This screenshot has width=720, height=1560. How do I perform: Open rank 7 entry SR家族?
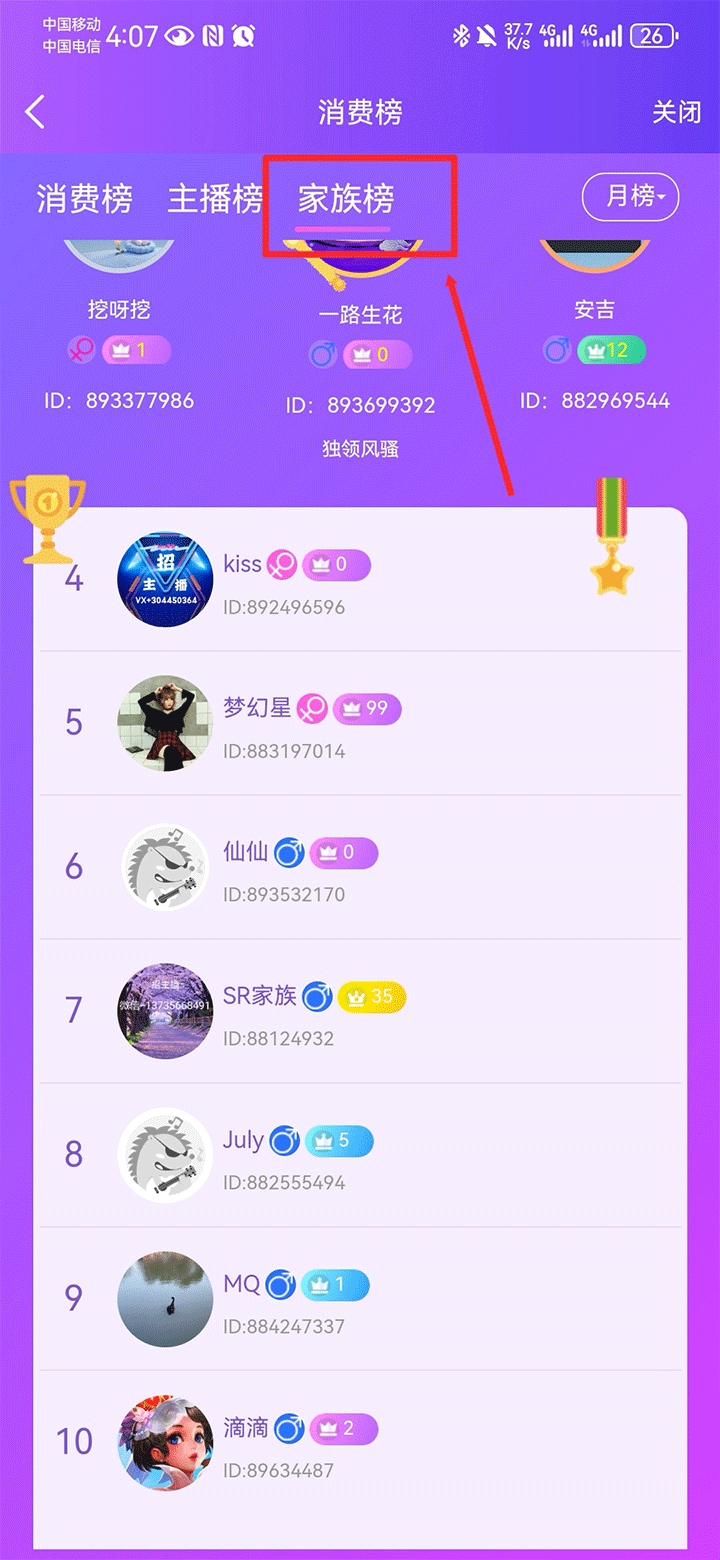[x=360, y=1011]
